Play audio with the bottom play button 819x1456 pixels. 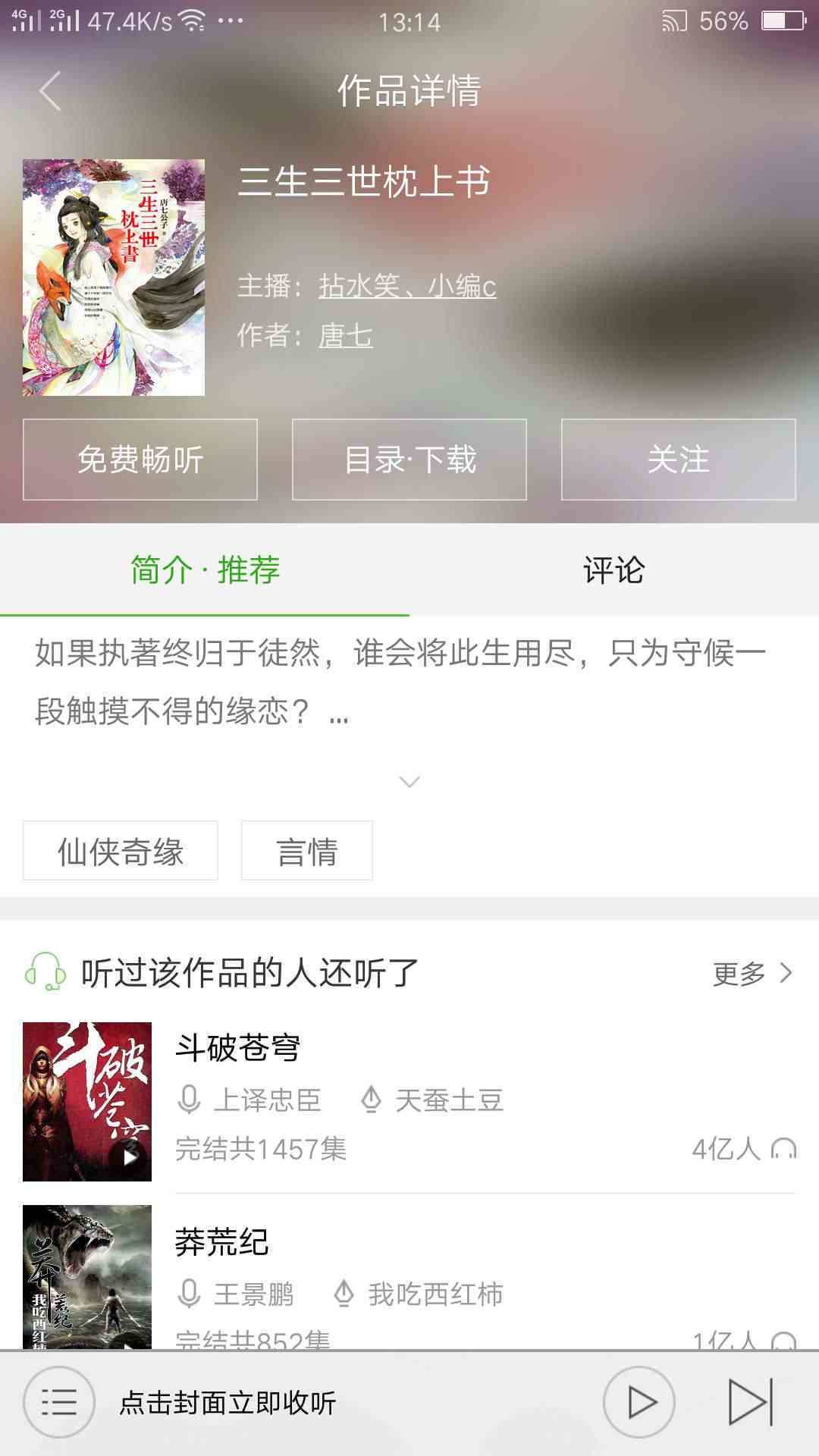(639, 1402)
